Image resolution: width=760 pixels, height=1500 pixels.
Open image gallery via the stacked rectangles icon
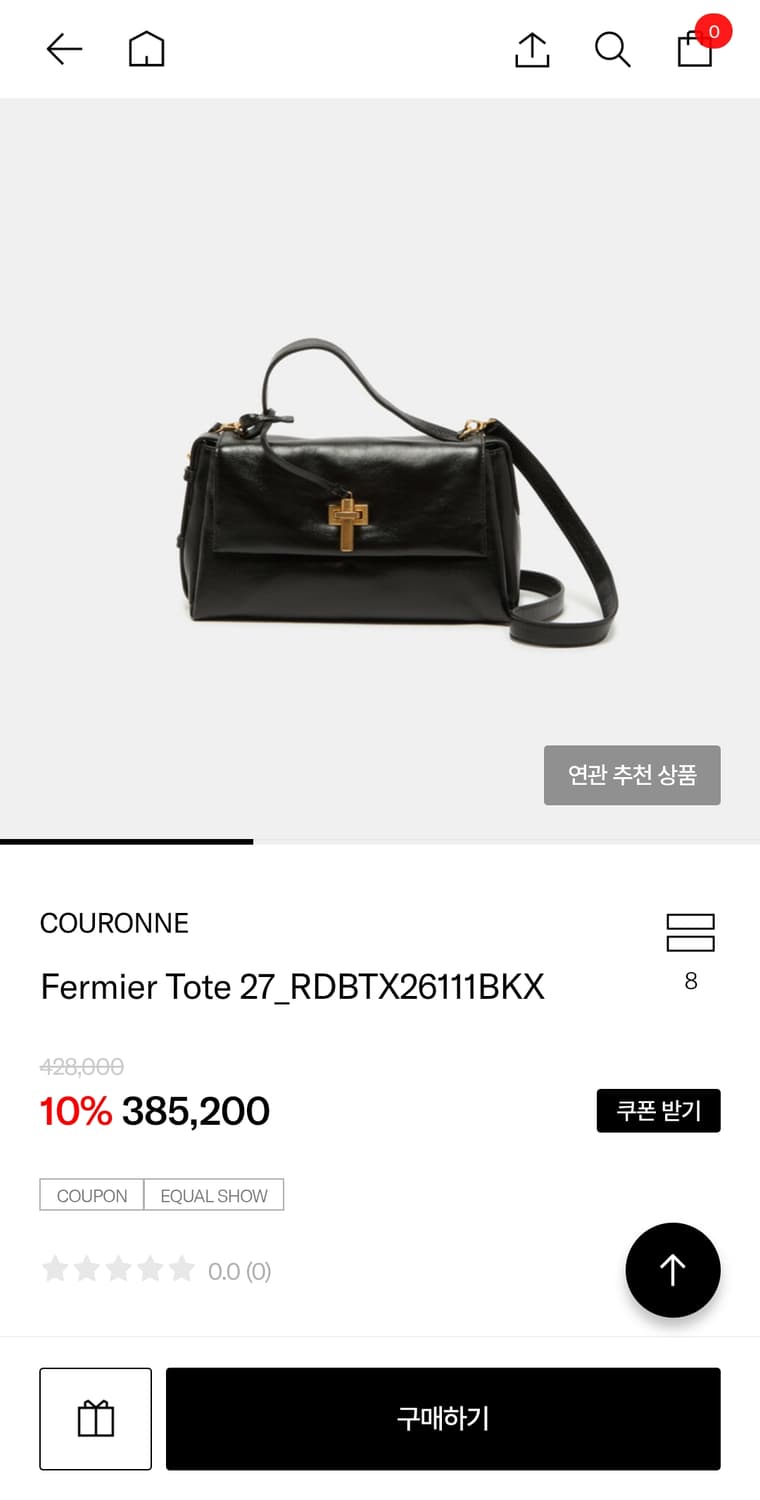coord(691,932)
